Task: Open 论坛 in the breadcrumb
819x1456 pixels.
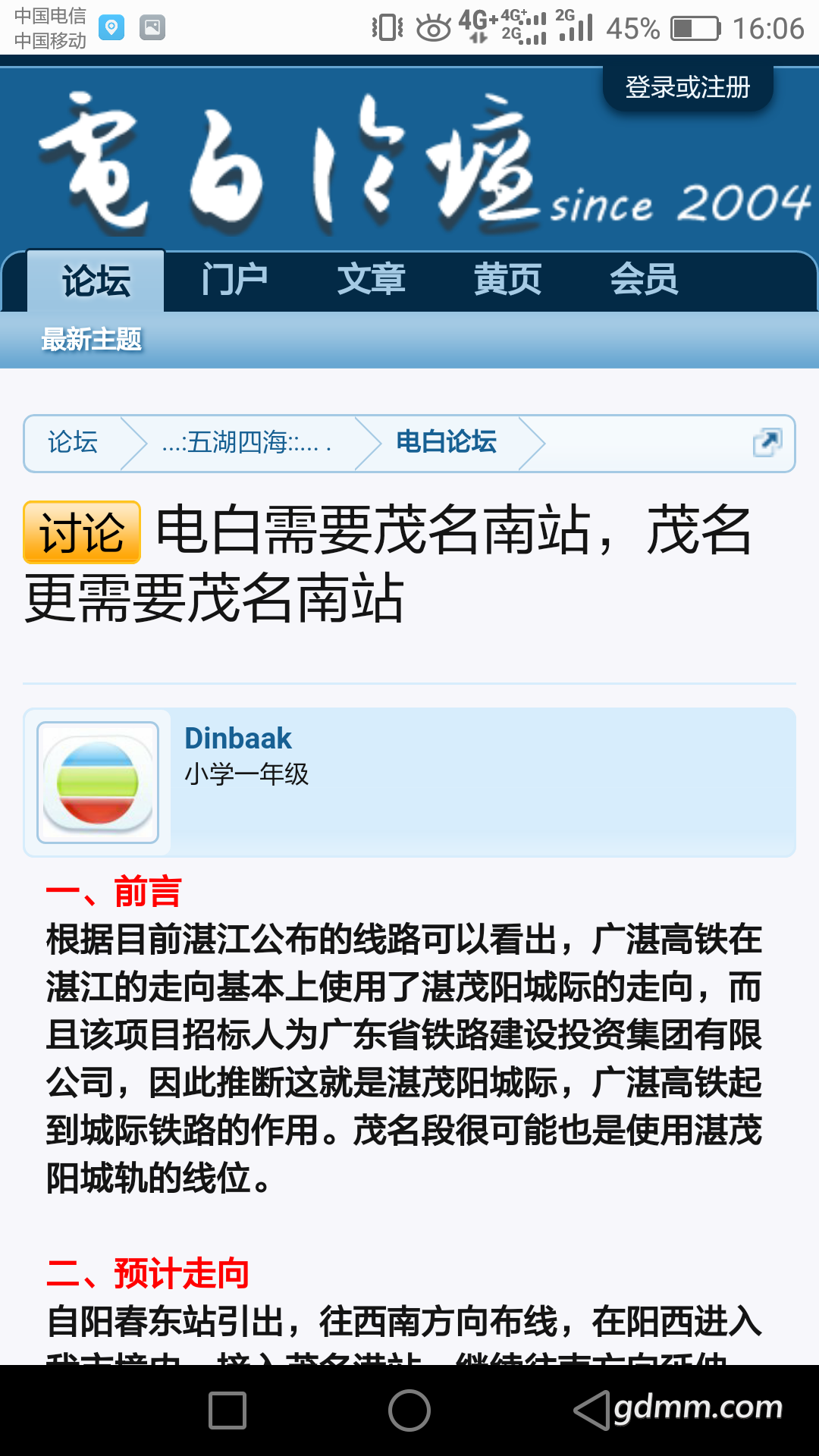Action: (73, 442)
